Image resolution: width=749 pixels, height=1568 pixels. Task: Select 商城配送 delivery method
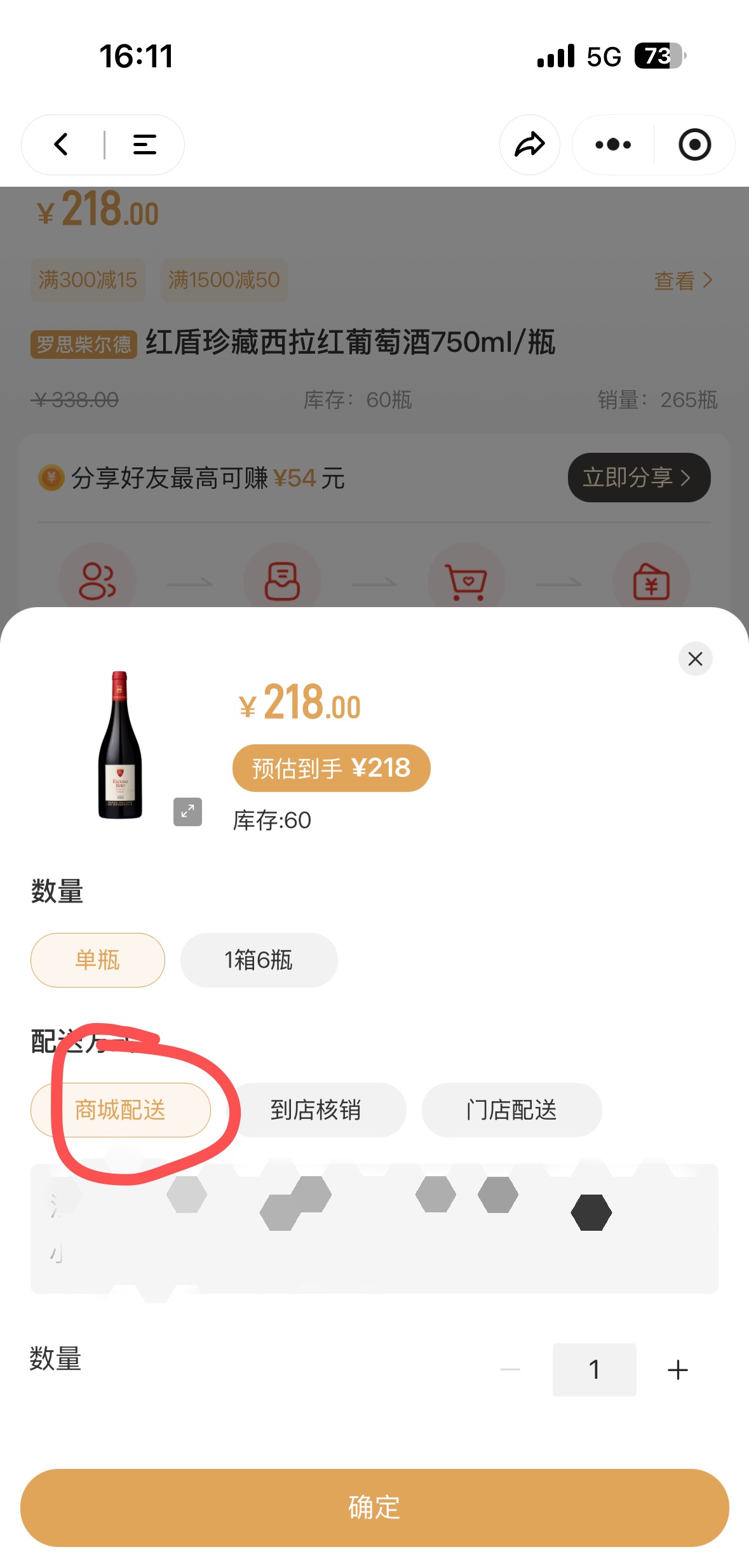121,1109
